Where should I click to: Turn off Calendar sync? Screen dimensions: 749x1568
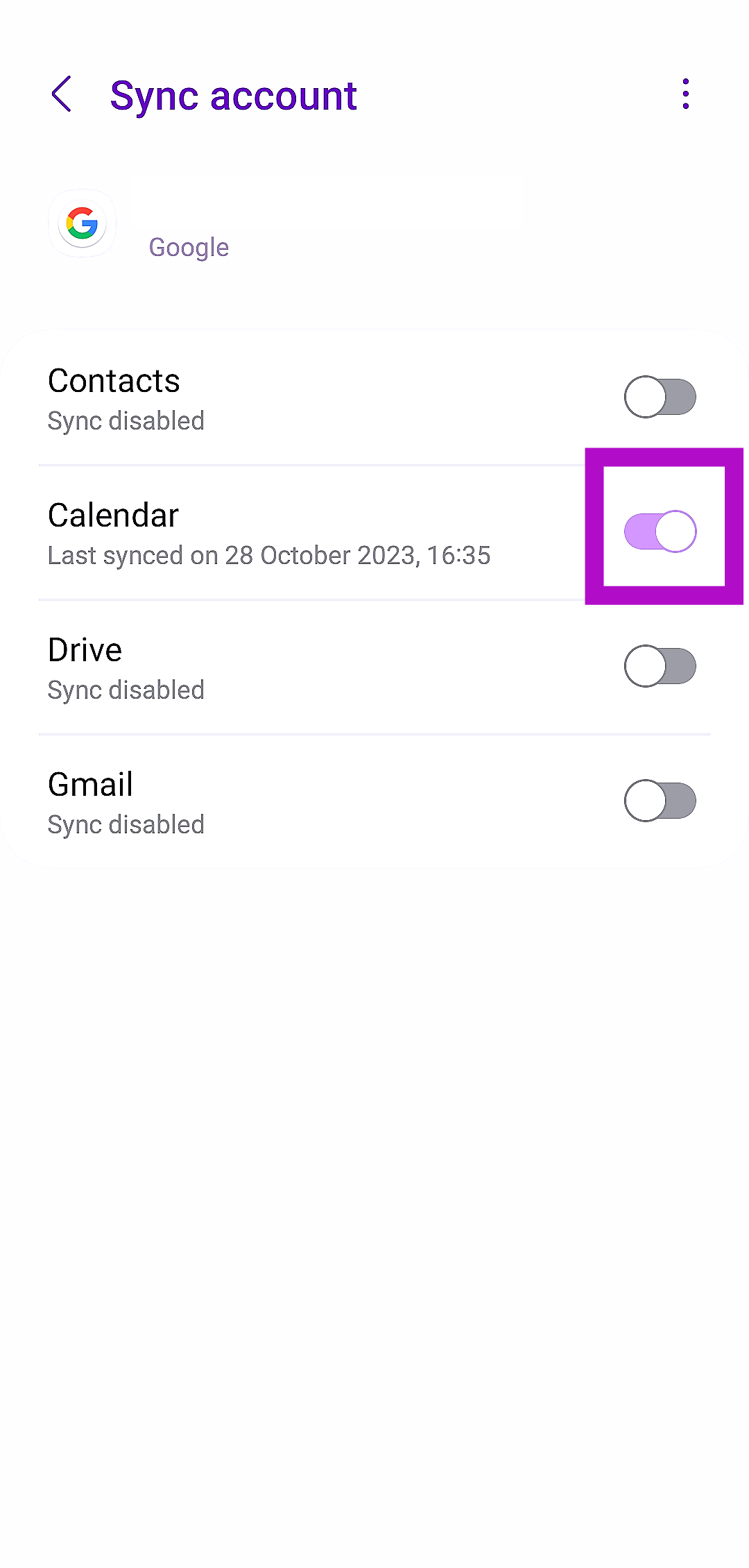[660, 531]
